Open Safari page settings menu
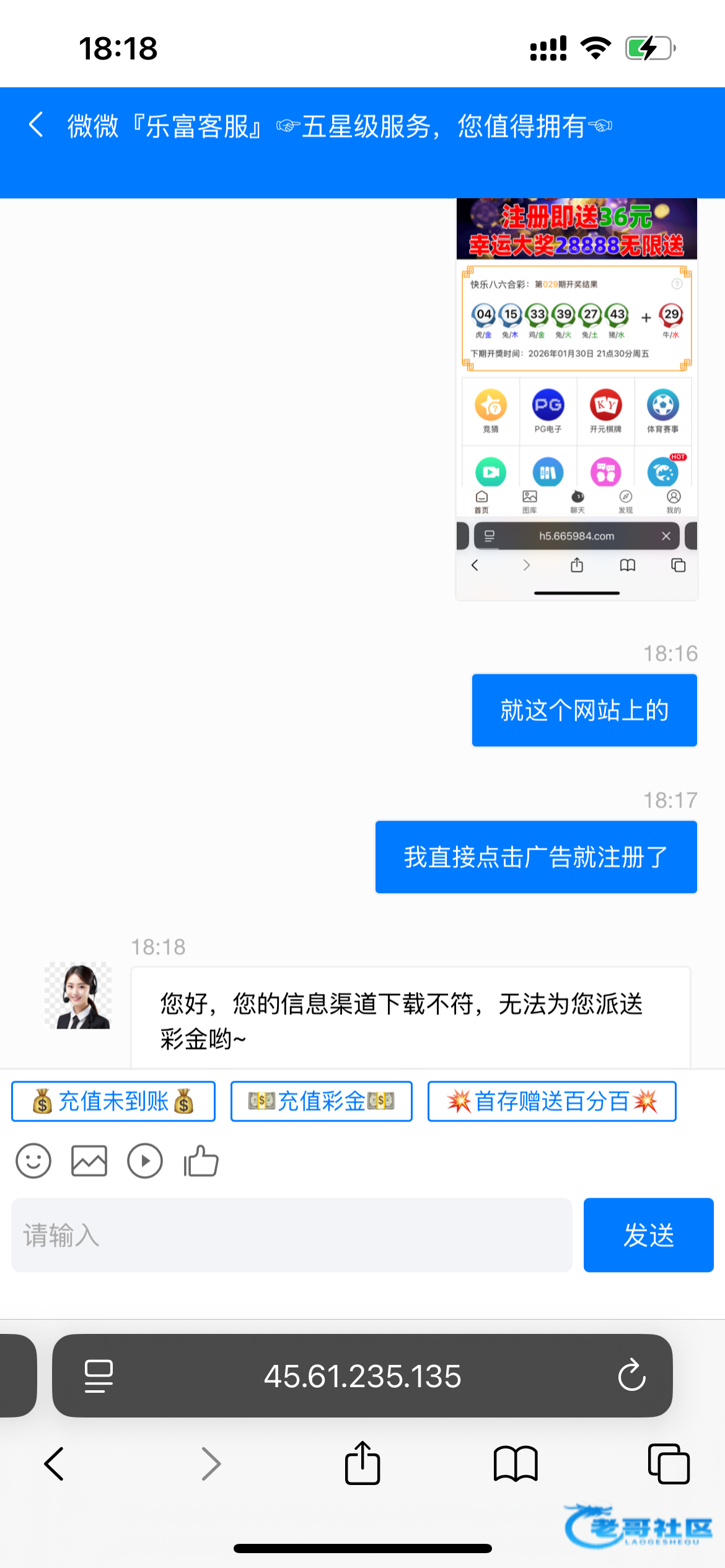The height and width of the screenshot is (1568, 725). click(99, 1376)
